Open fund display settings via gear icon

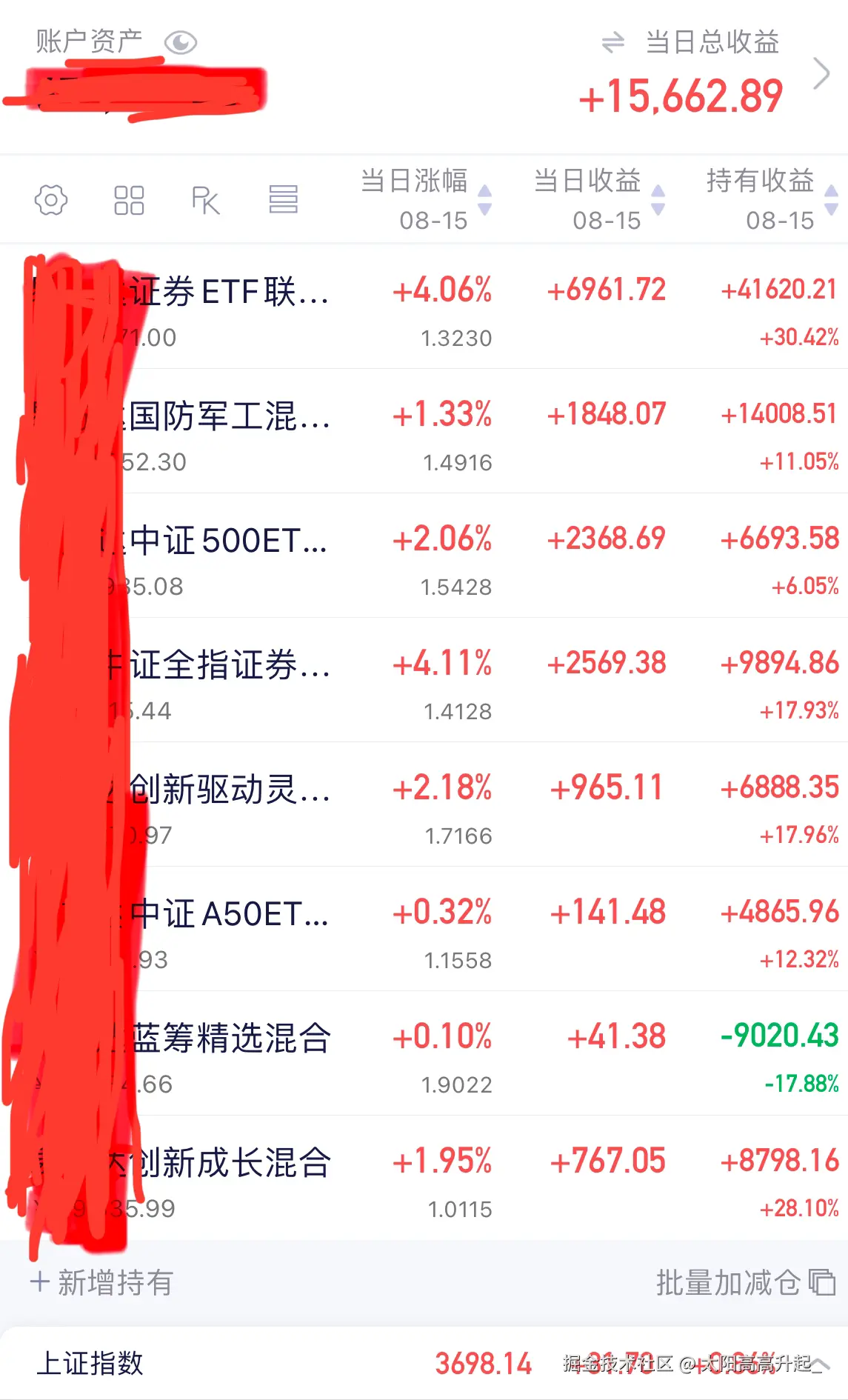[x=50, y=199]
